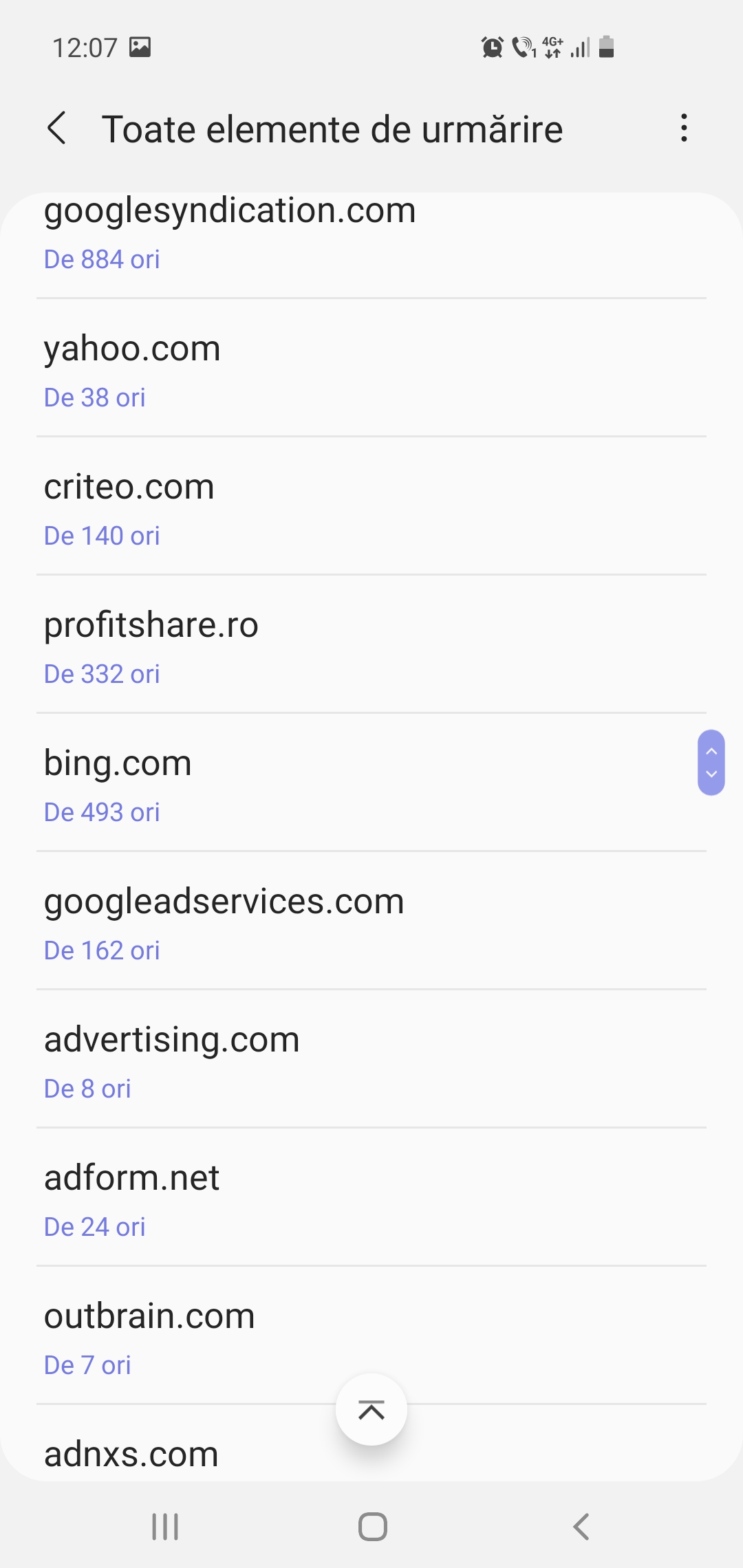Go to the home screen

coord(372,1527)
